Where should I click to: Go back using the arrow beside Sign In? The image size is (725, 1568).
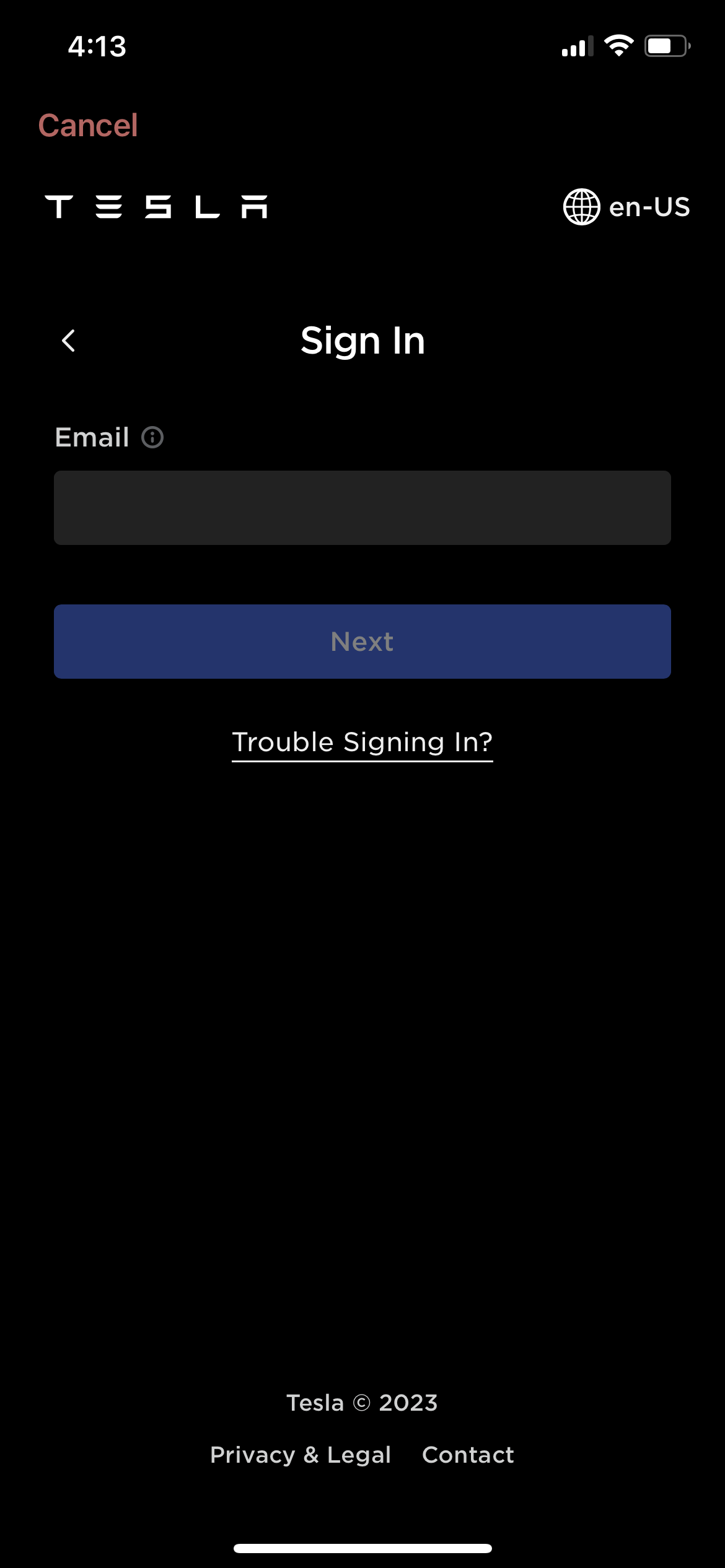tap(69, 341)
